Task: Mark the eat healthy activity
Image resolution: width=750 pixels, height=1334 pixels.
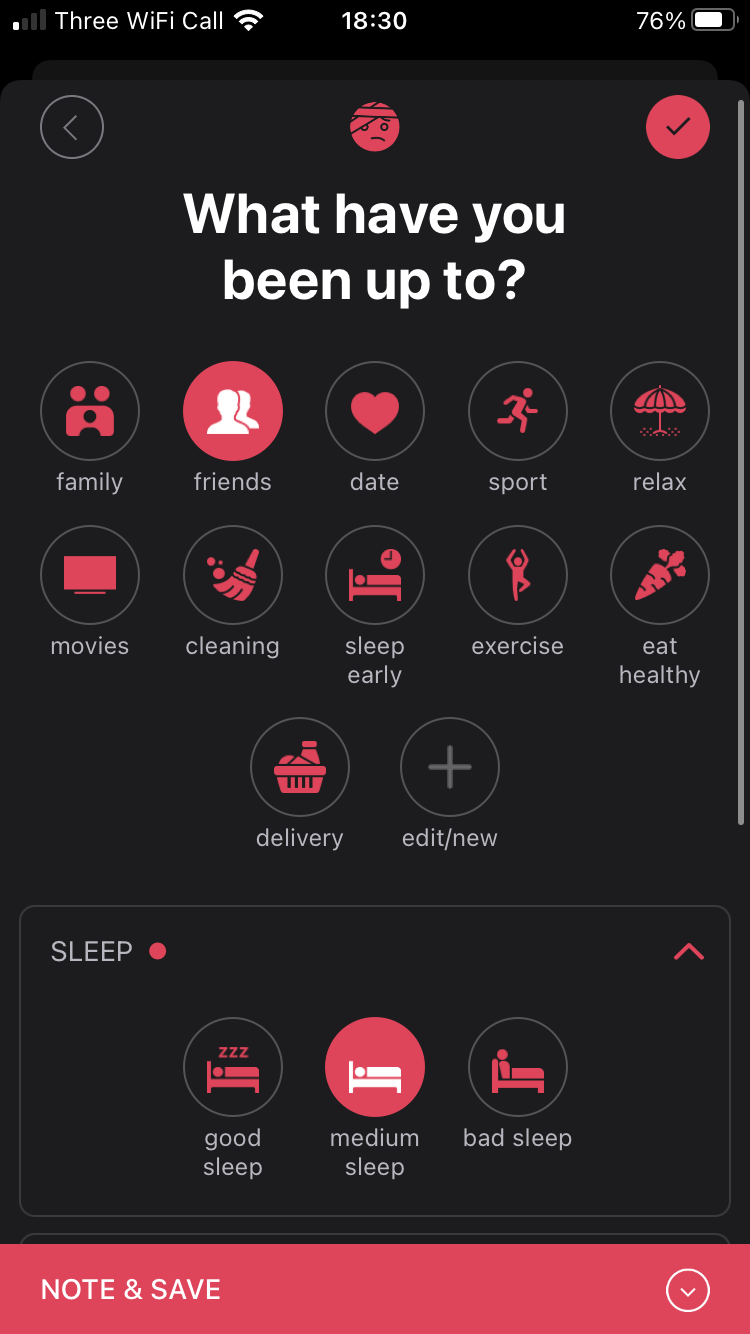Action: tap(660, 575)
